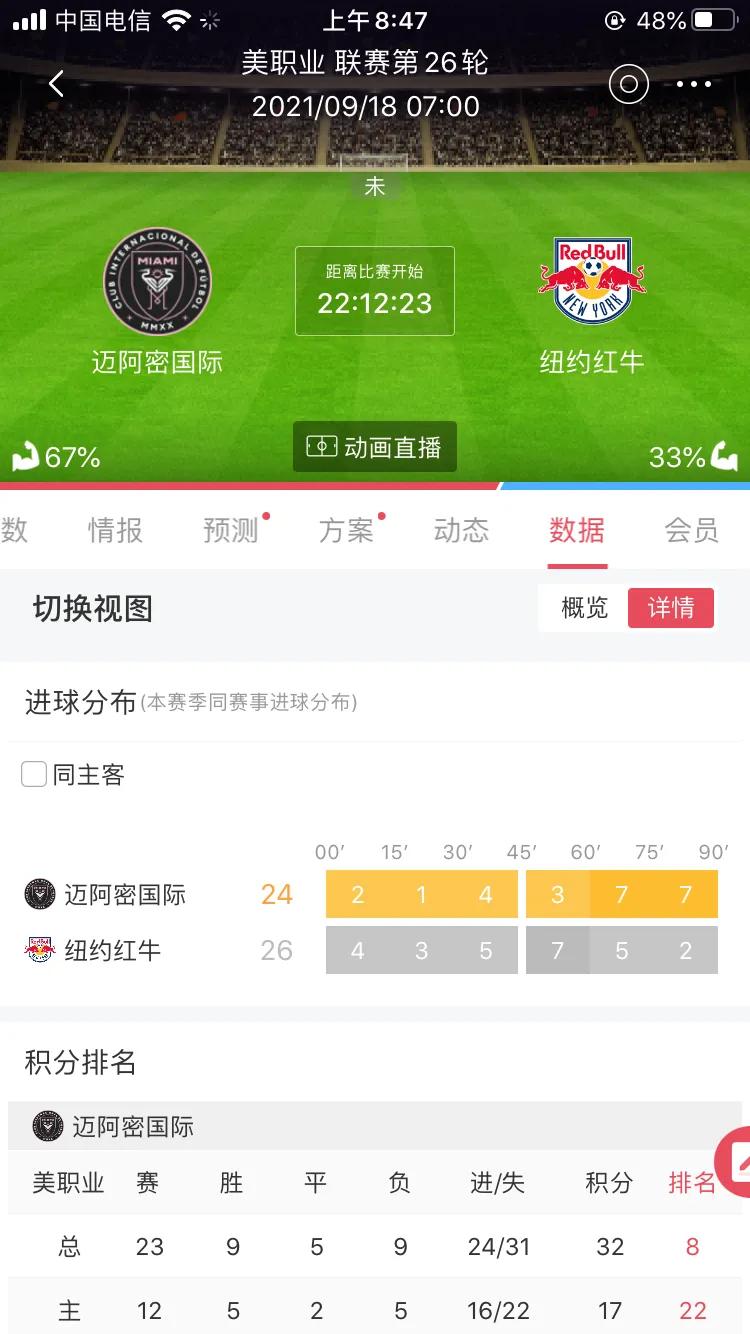750x1334 pixels.
Task: Tap the back arrow to leave match page
Action: [57, 84]
